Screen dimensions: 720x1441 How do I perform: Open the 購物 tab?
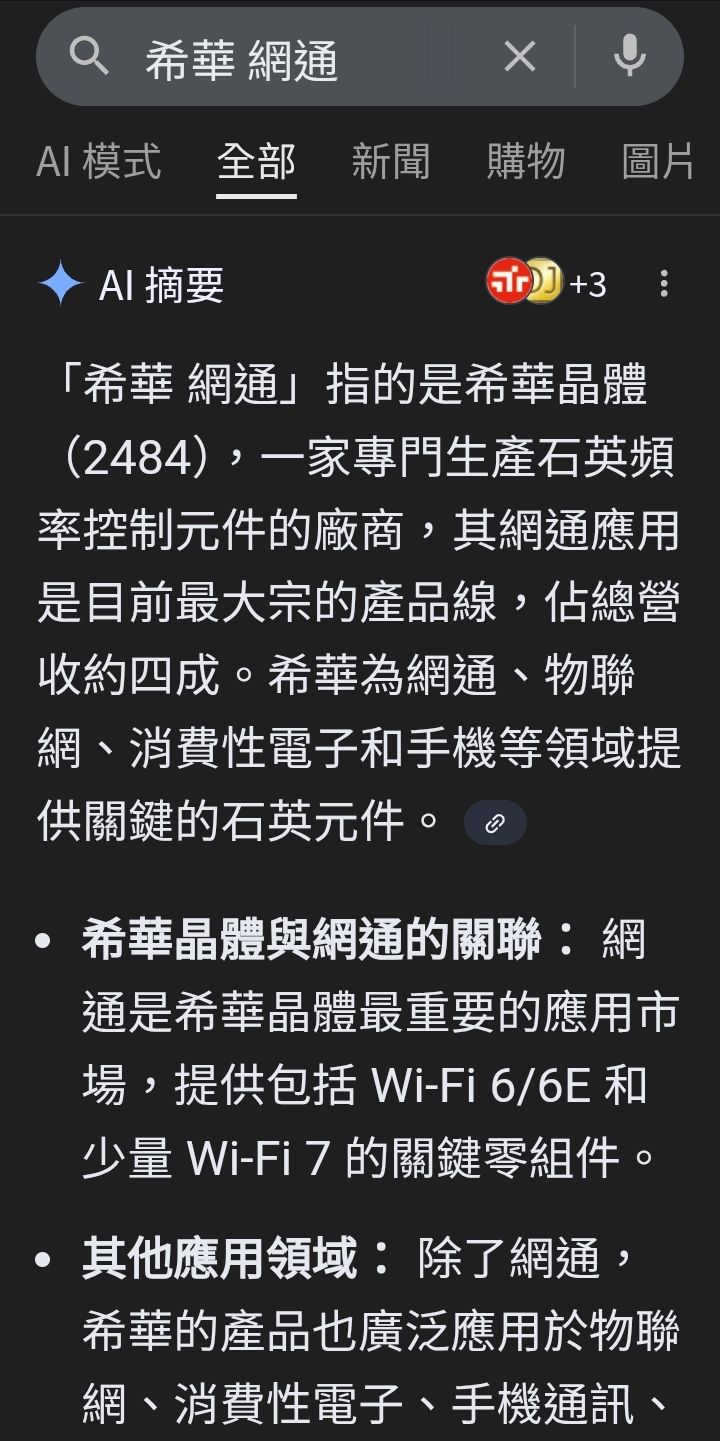tap(525, 161)
